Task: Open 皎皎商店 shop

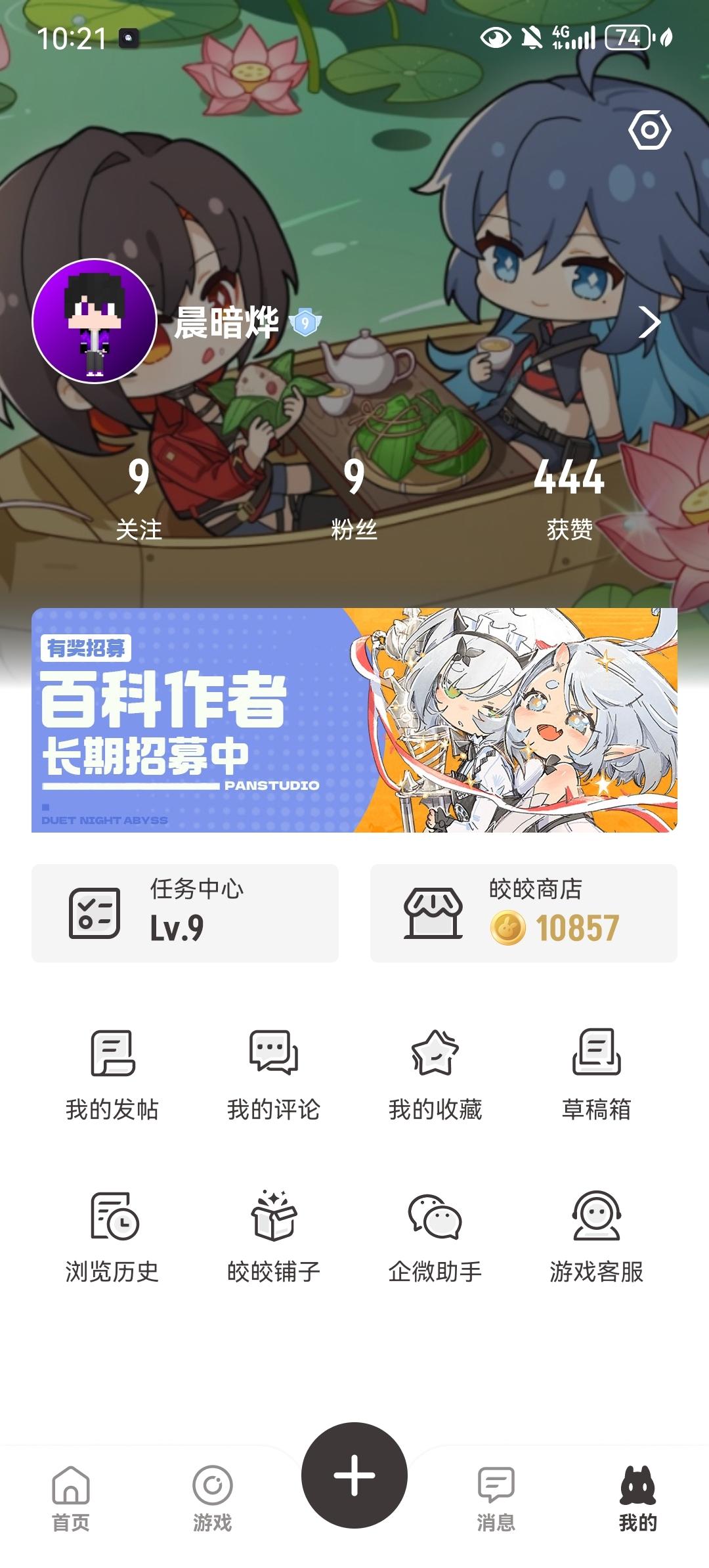Action: tap(524, 913)
